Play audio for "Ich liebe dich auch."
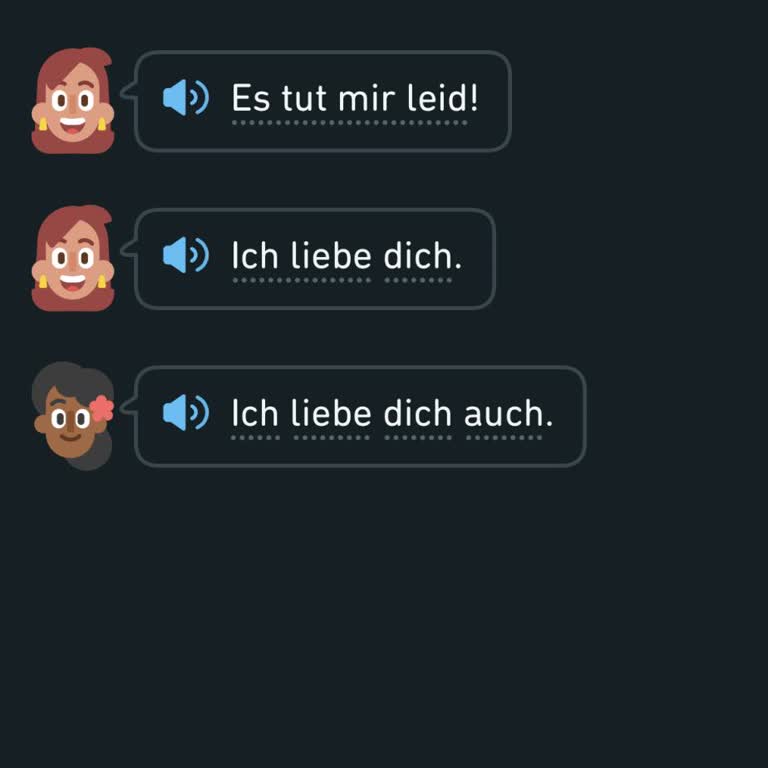Image resolution: width=768 pixels, height=768 pixels. coord(185,413)
